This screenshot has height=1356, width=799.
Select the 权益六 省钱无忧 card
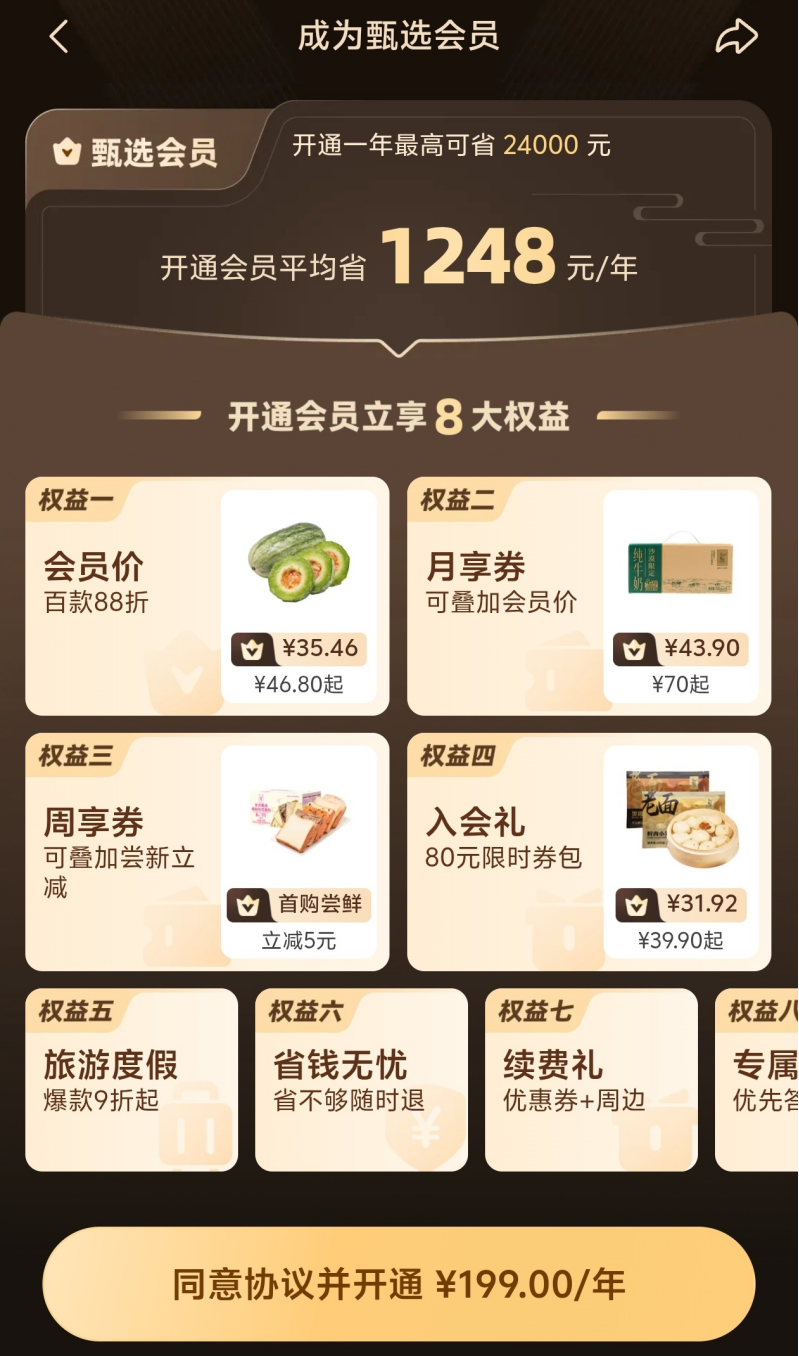click(x=361, y=1080)
